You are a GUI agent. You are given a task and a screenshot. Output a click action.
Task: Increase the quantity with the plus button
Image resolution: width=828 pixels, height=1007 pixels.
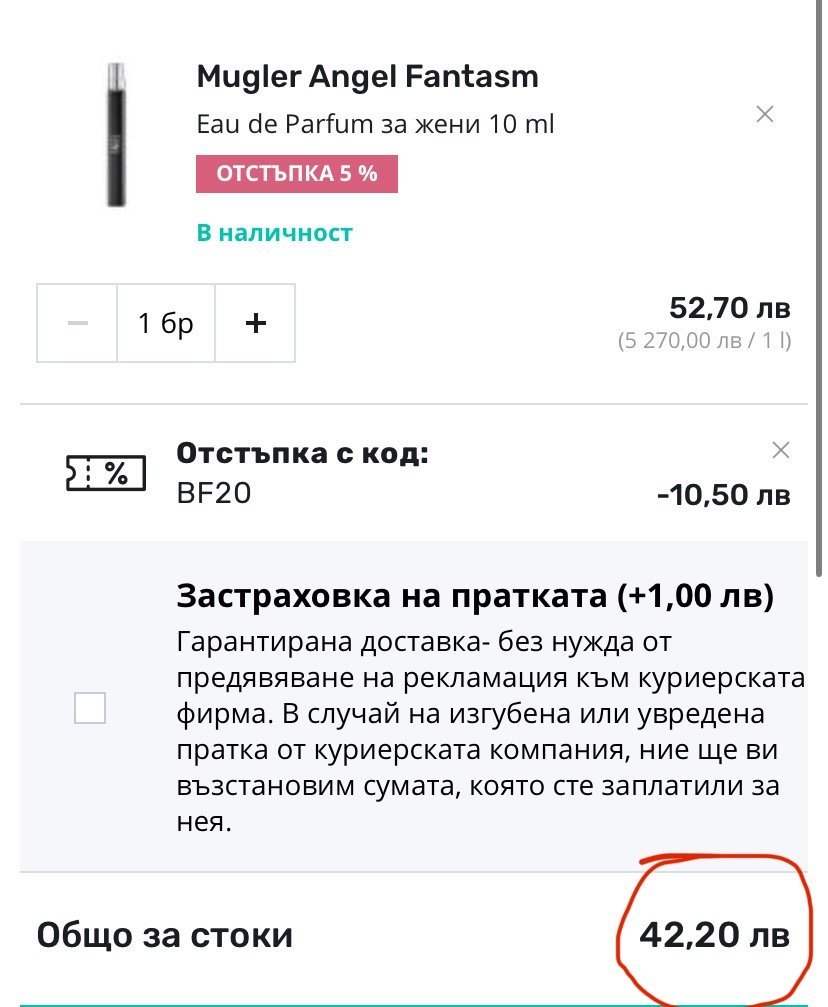(255, 323)
